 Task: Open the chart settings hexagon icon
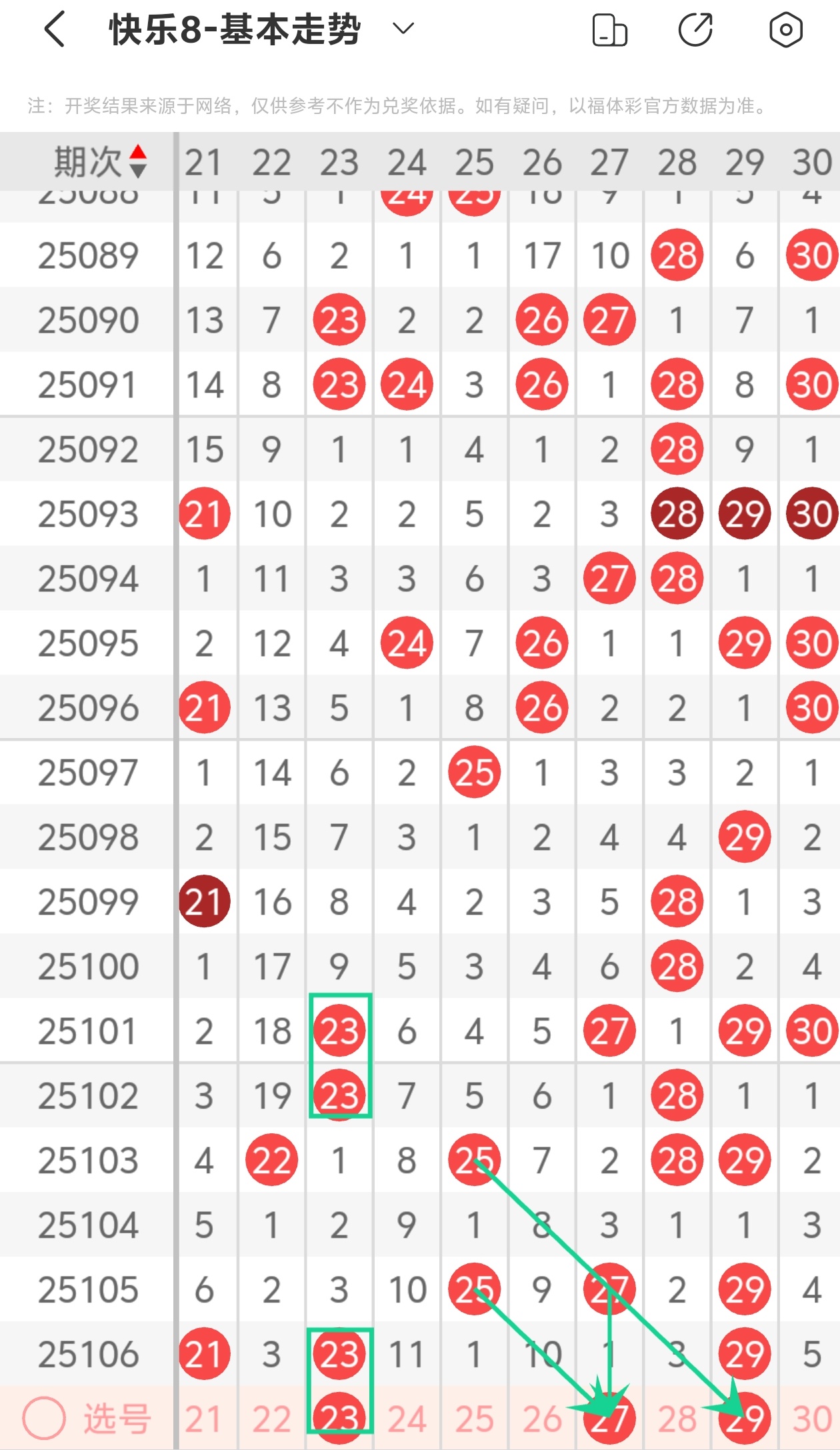click(x=786, y=30)
